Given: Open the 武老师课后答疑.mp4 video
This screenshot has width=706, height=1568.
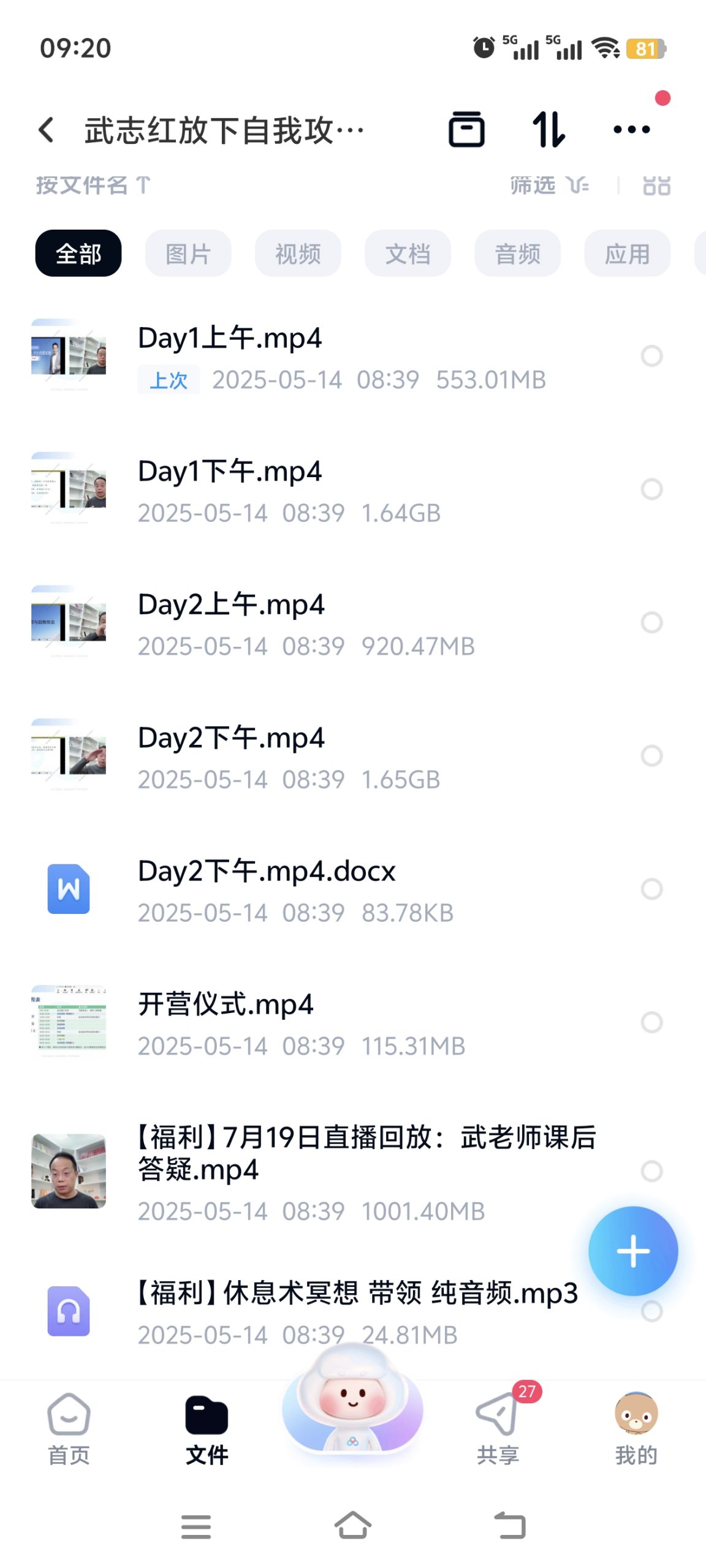Looking at the screenshot, I should click(x=366, y=1154).
